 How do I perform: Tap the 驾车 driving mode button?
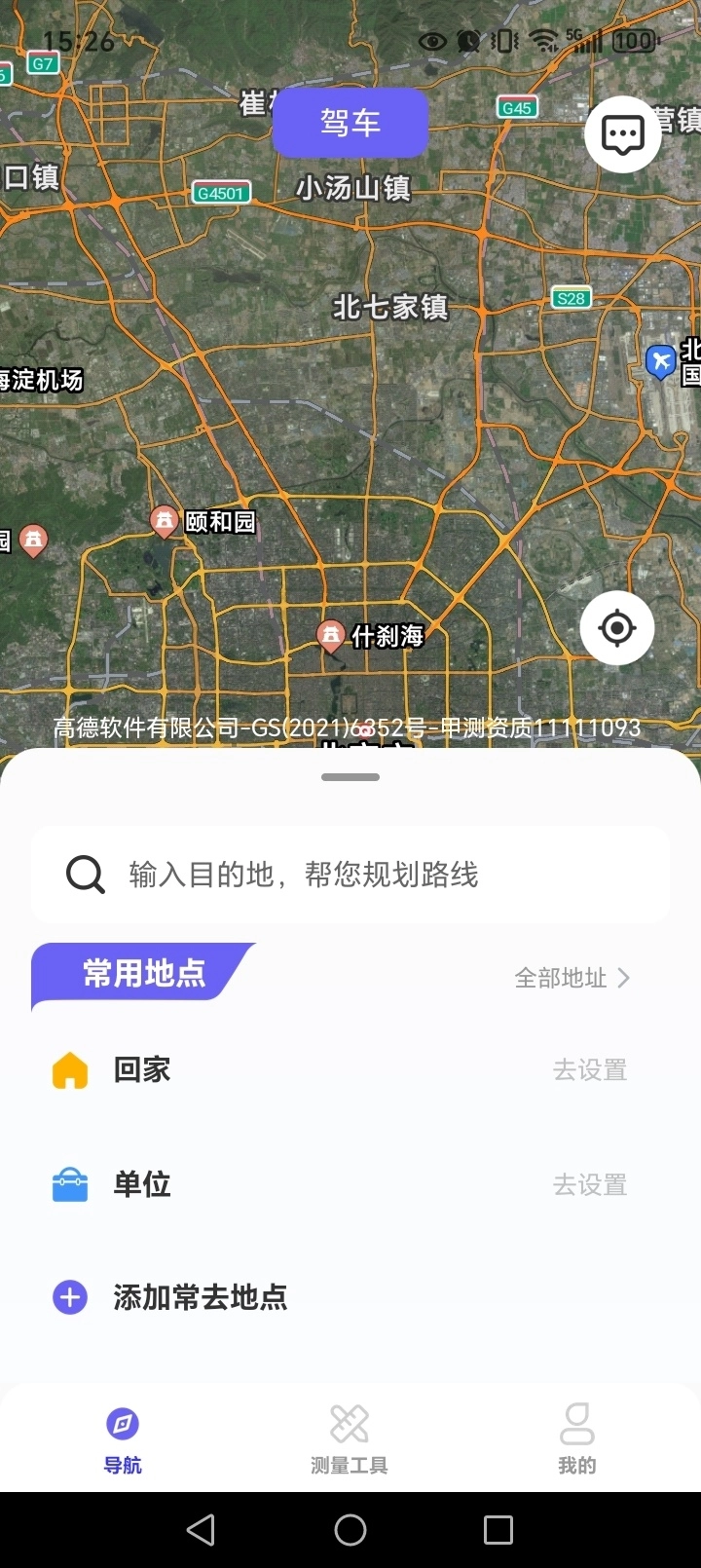click(x=350, y=123)
